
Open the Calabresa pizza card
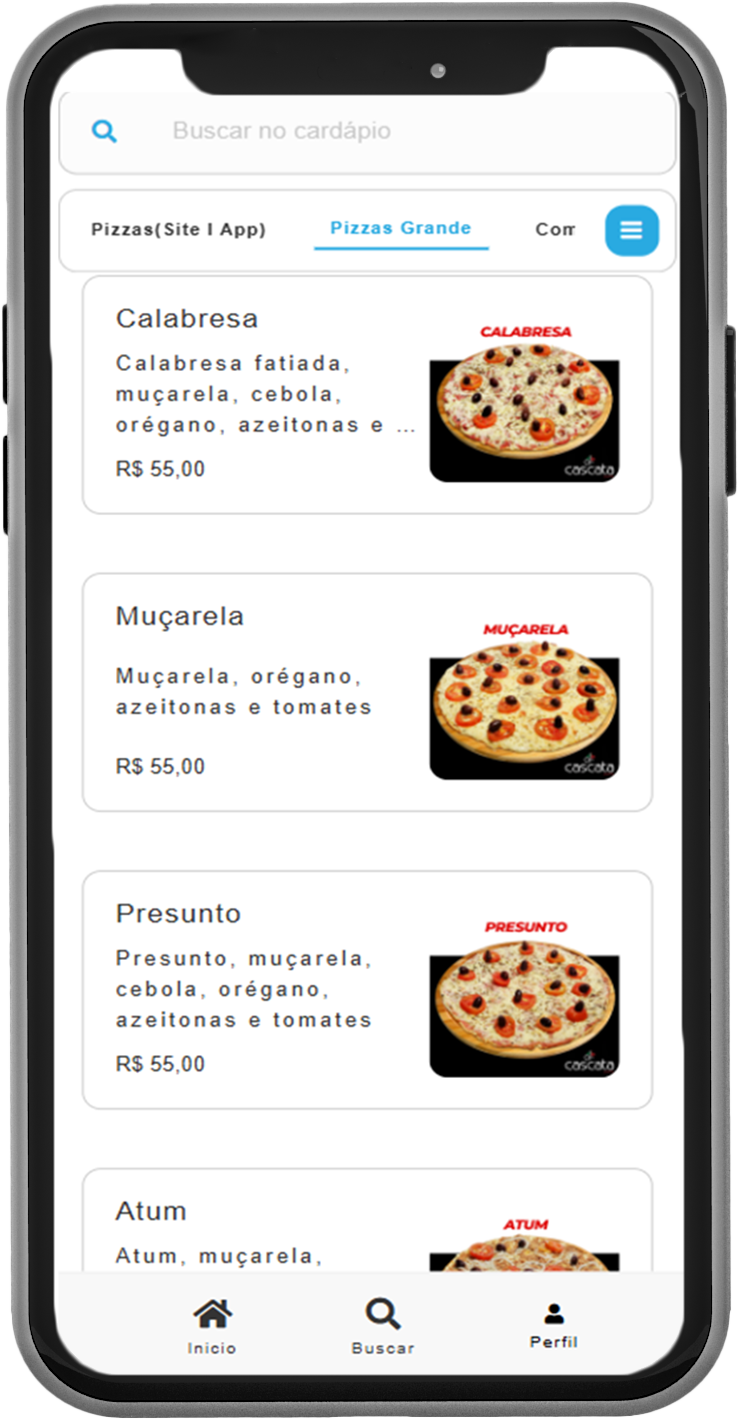click(367, 395)
